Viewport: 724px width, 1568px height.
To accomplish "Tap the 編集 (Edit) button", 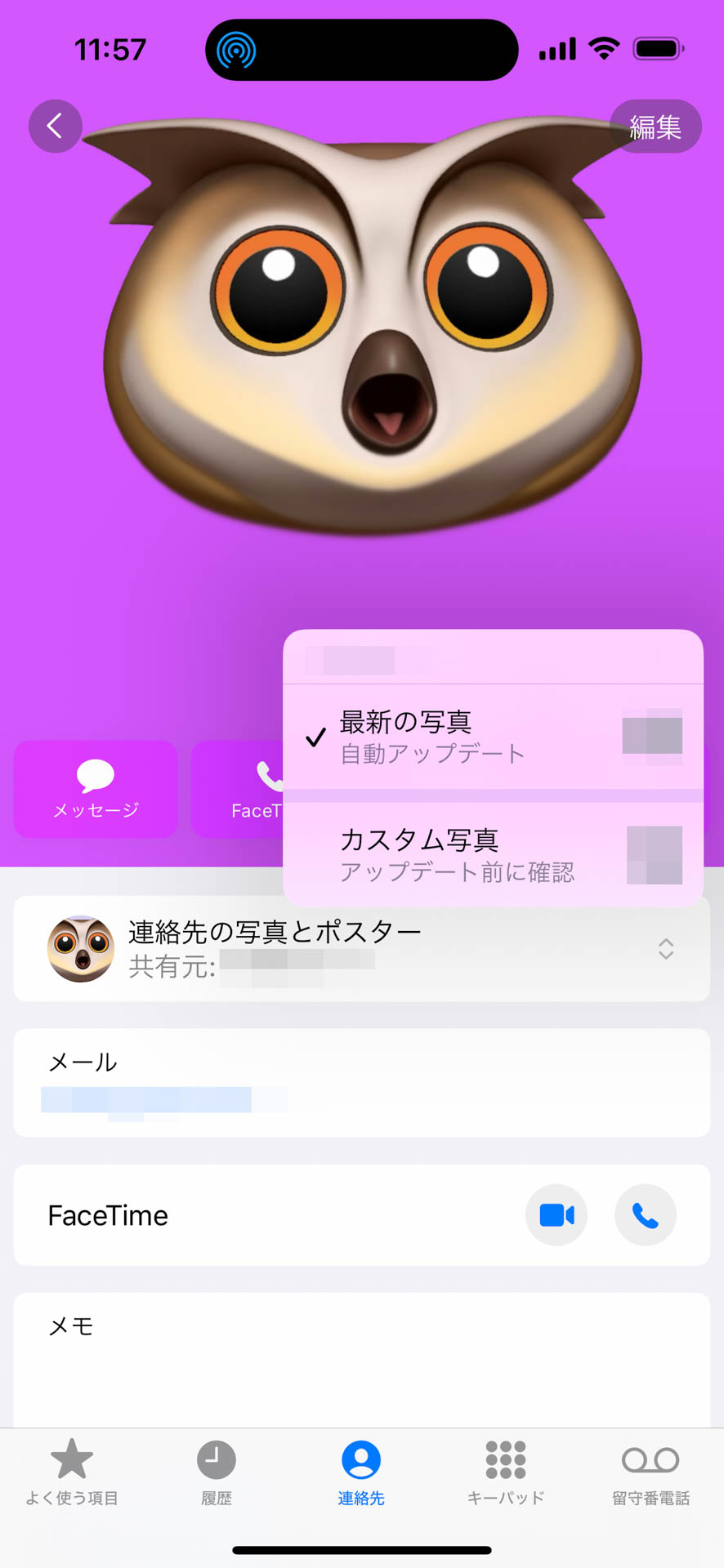I will (x=655, y=127).
